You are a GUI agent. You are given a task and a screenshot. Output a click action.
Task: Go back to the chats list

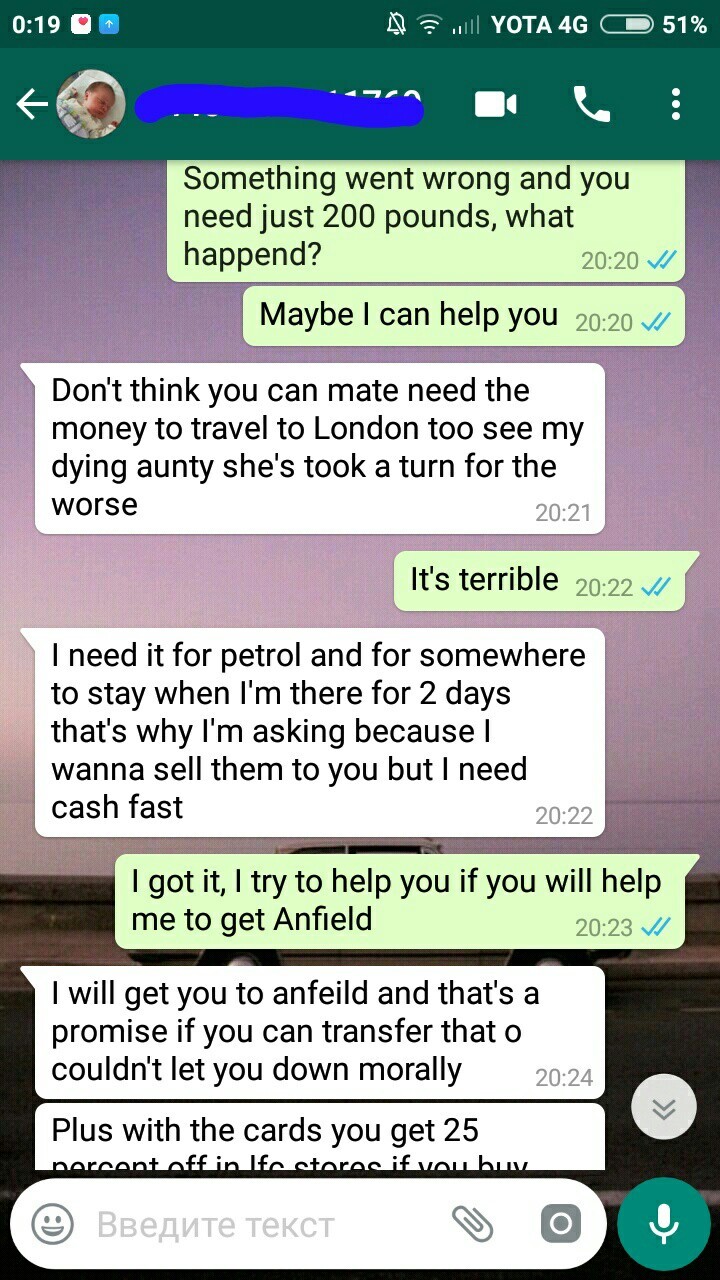click(x=32, y=104)
